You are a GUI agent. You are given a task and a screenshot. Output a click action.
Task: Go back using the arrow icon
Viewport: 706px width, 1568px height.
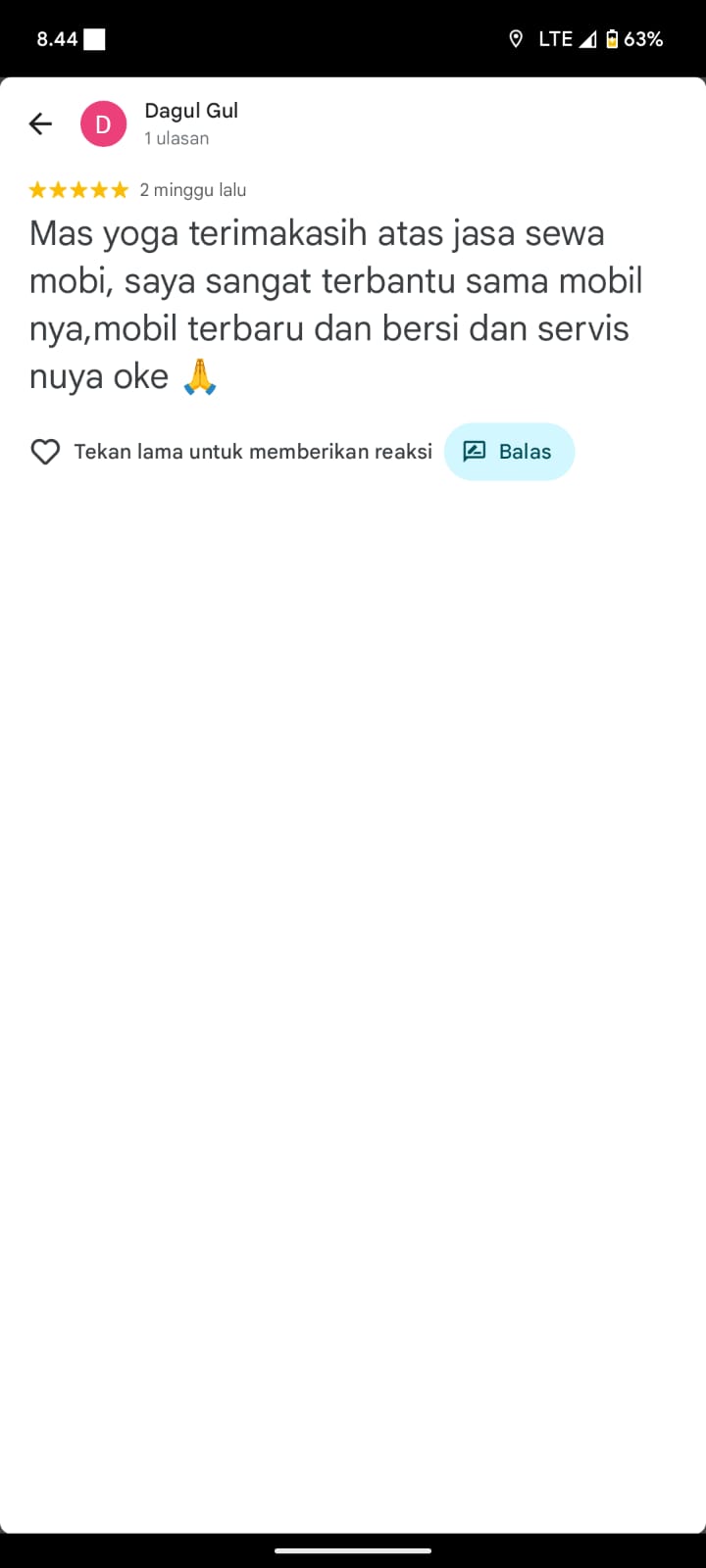point(40,123)
